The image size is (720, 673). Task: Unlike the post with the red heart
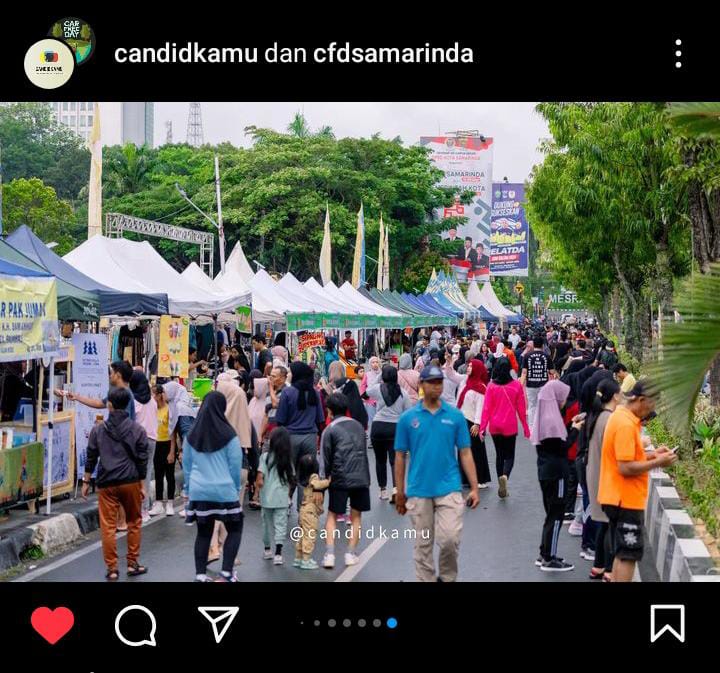(52, 625)
